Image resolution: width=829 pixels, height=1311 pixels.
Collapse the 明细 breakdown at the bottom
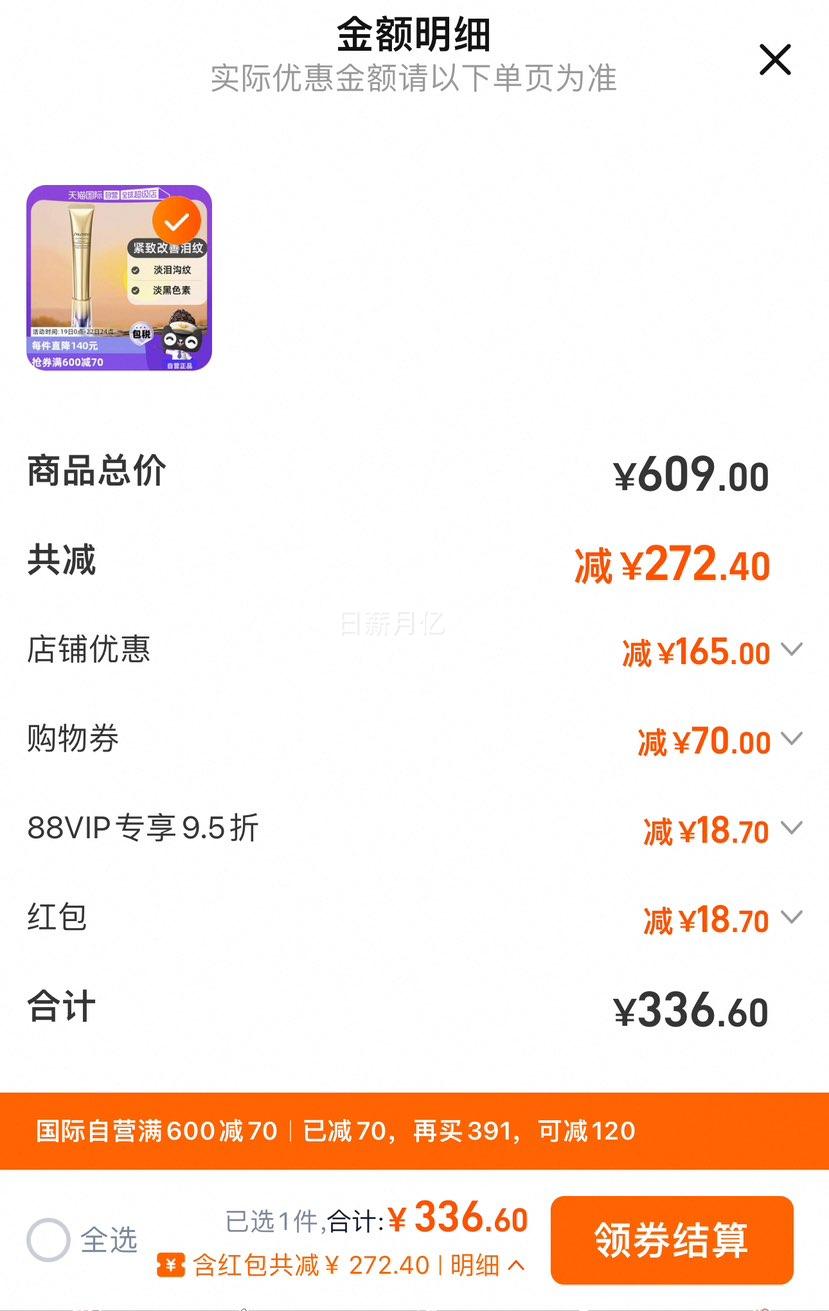[498, 1264]
